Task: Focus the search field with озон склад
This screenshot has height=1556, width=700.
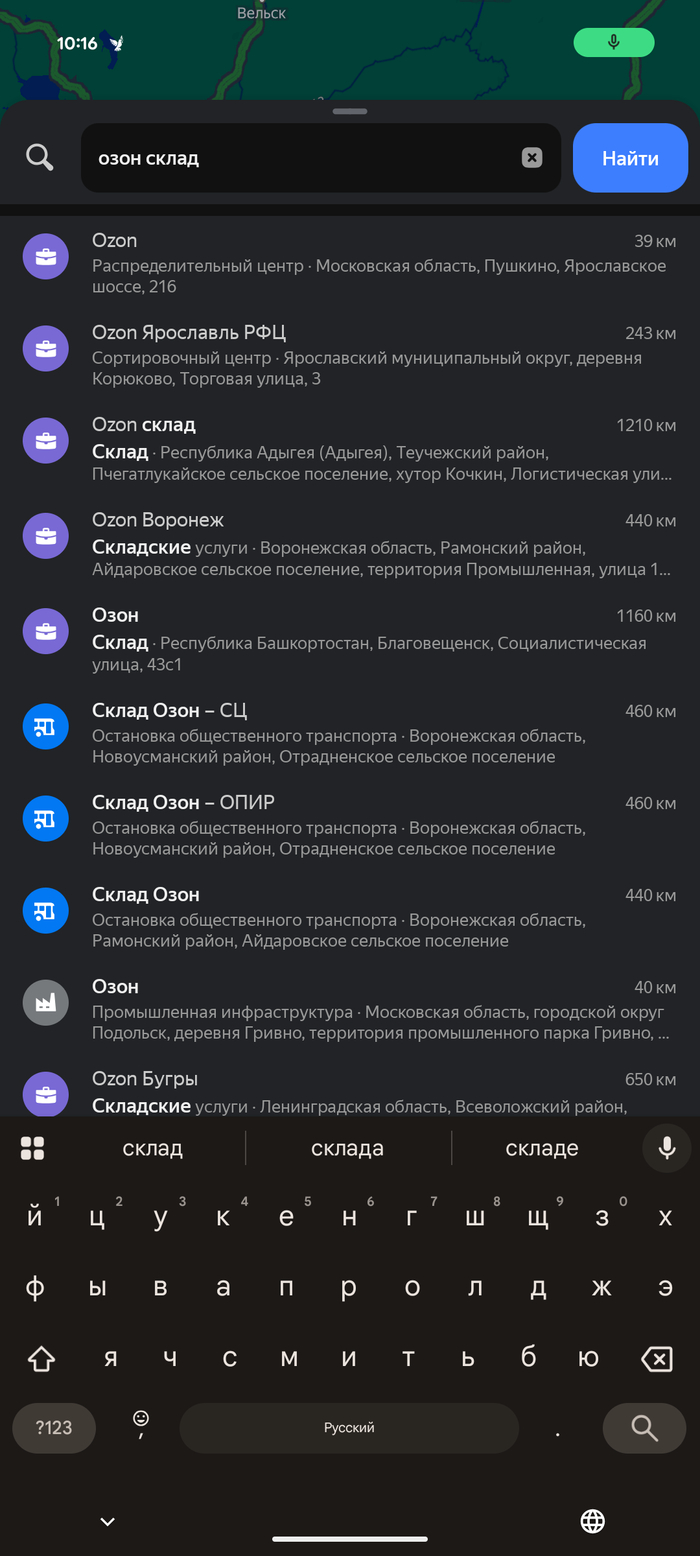Action: 300,158
